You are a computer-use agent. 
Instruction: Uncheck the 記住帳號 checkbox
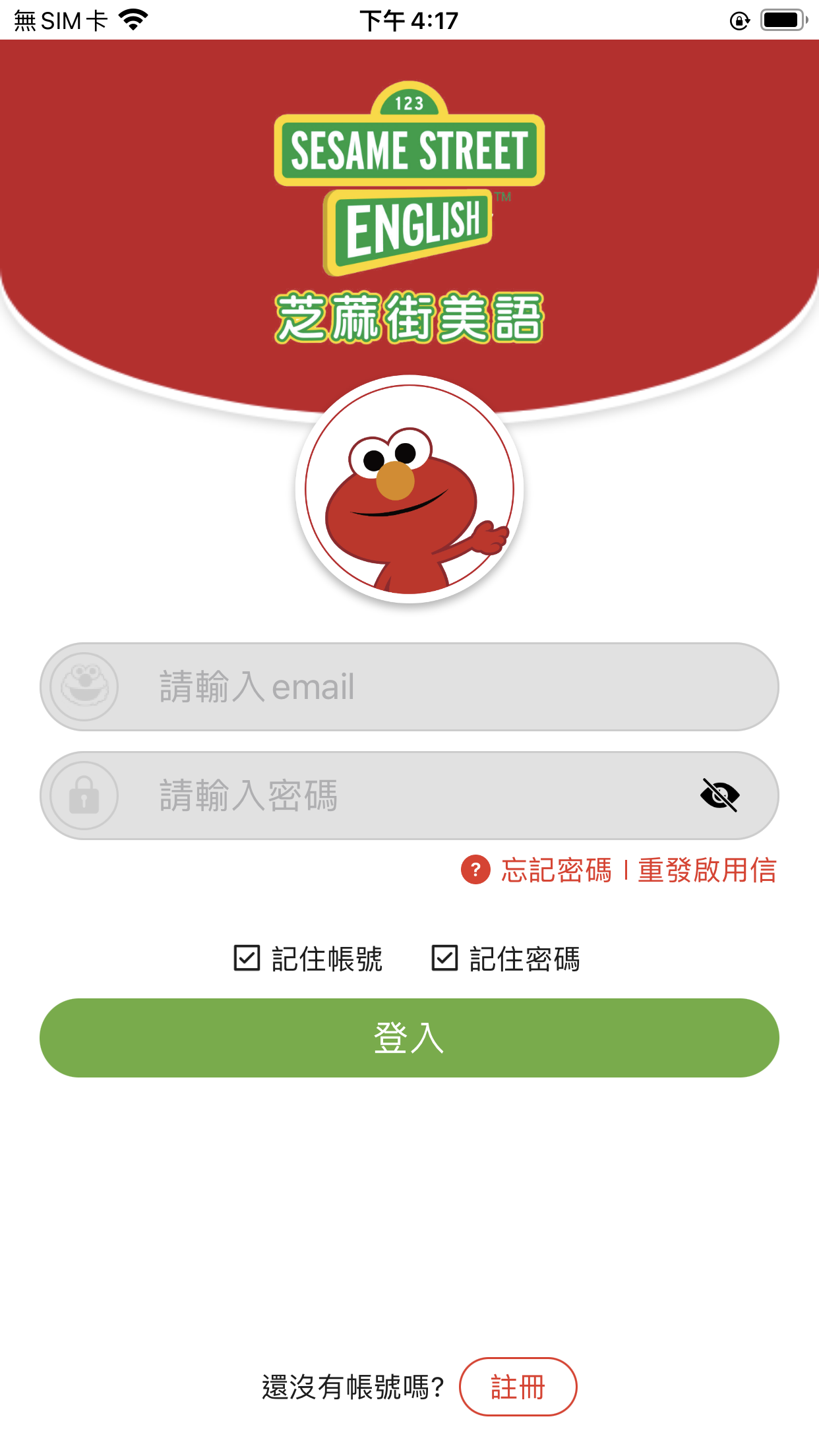(247, 958)
